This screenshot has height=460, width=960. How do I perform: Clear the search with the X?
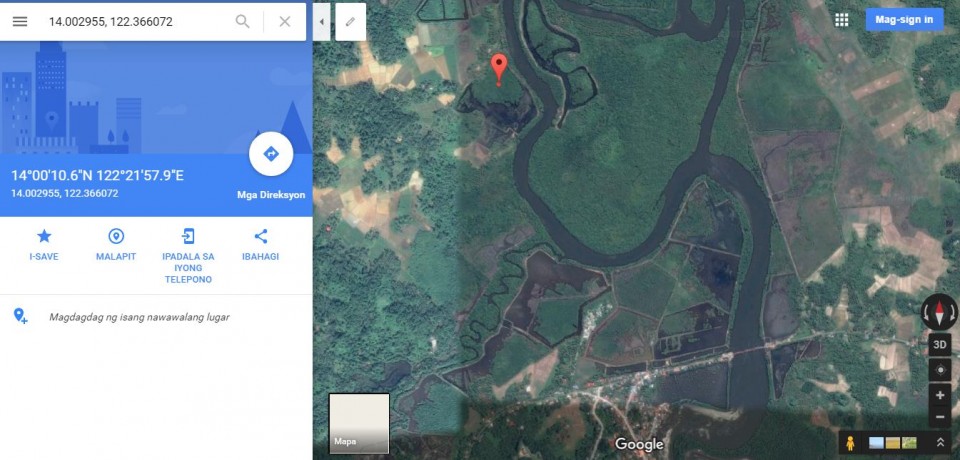[285, 21]
